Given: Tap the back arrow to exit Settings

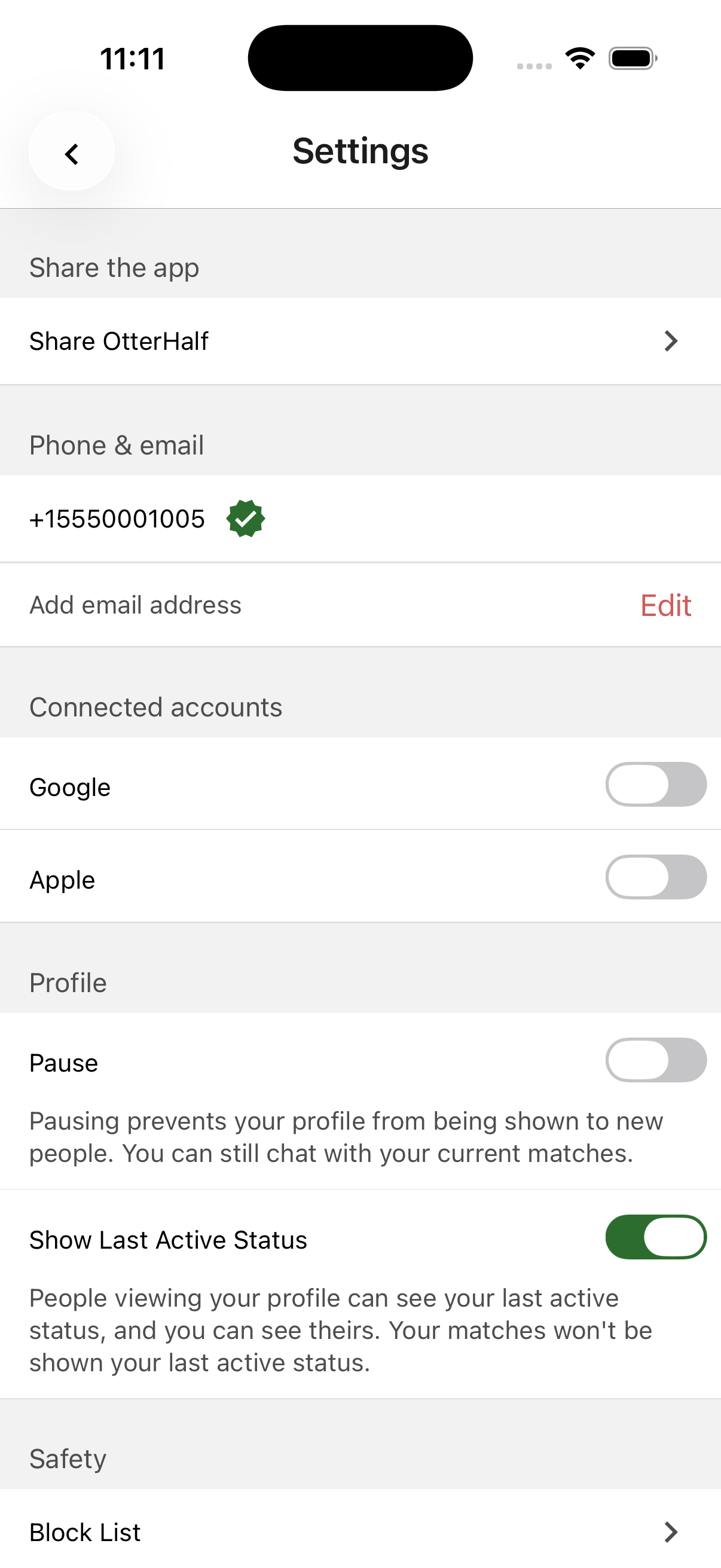Looking at the screenshot, I should [x=71, y=152].
